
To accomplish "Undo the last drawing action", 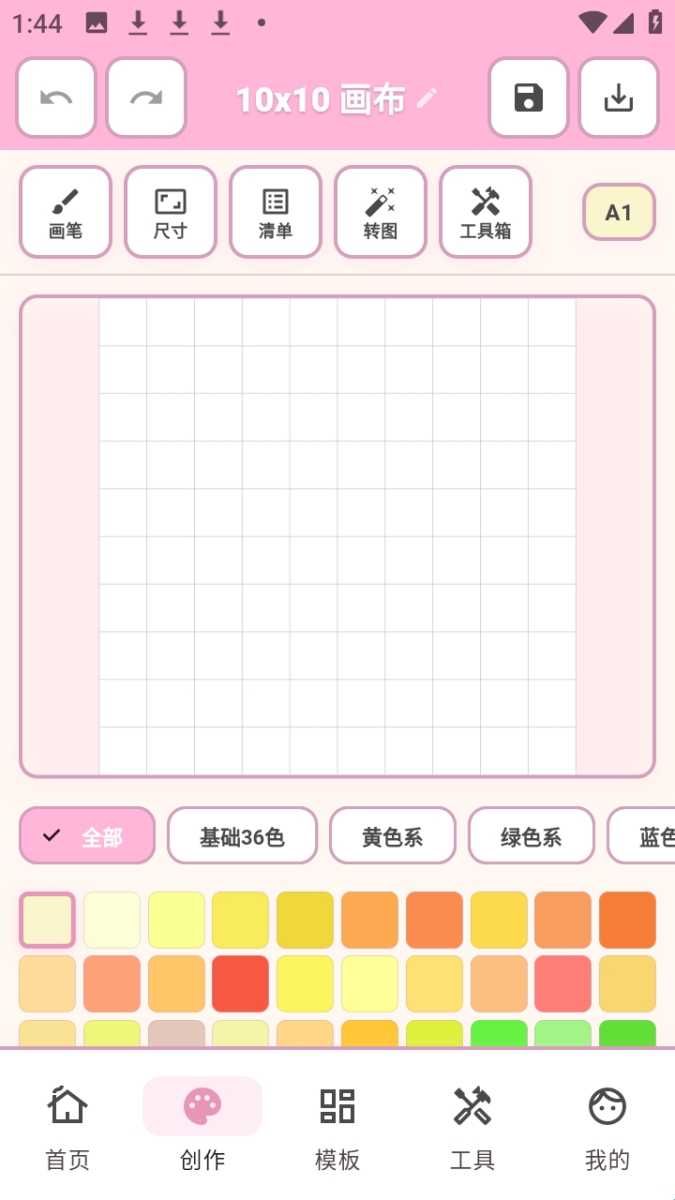I will tap(57, 97).
